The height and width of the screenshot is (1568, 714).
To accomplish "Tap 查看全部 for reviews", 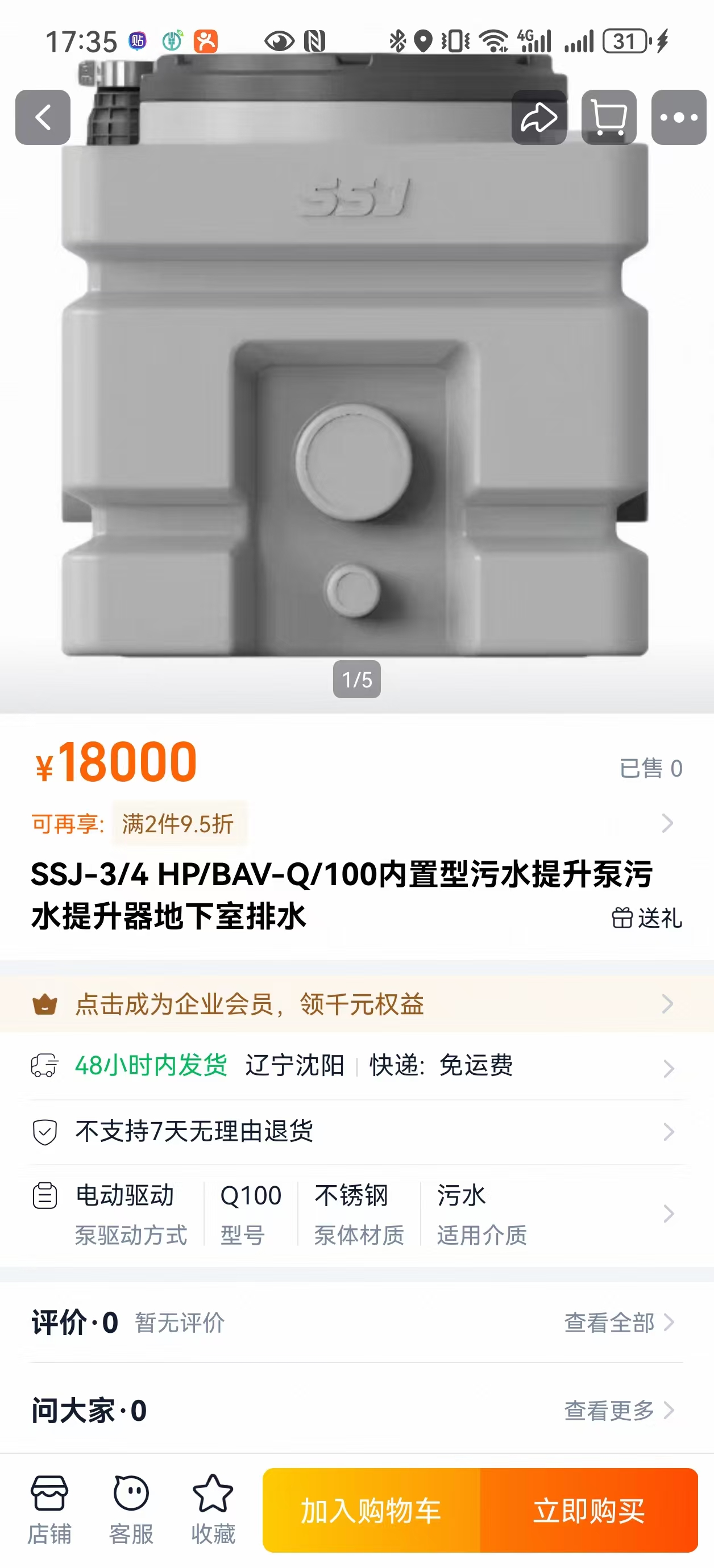I will pos(618,1323).
